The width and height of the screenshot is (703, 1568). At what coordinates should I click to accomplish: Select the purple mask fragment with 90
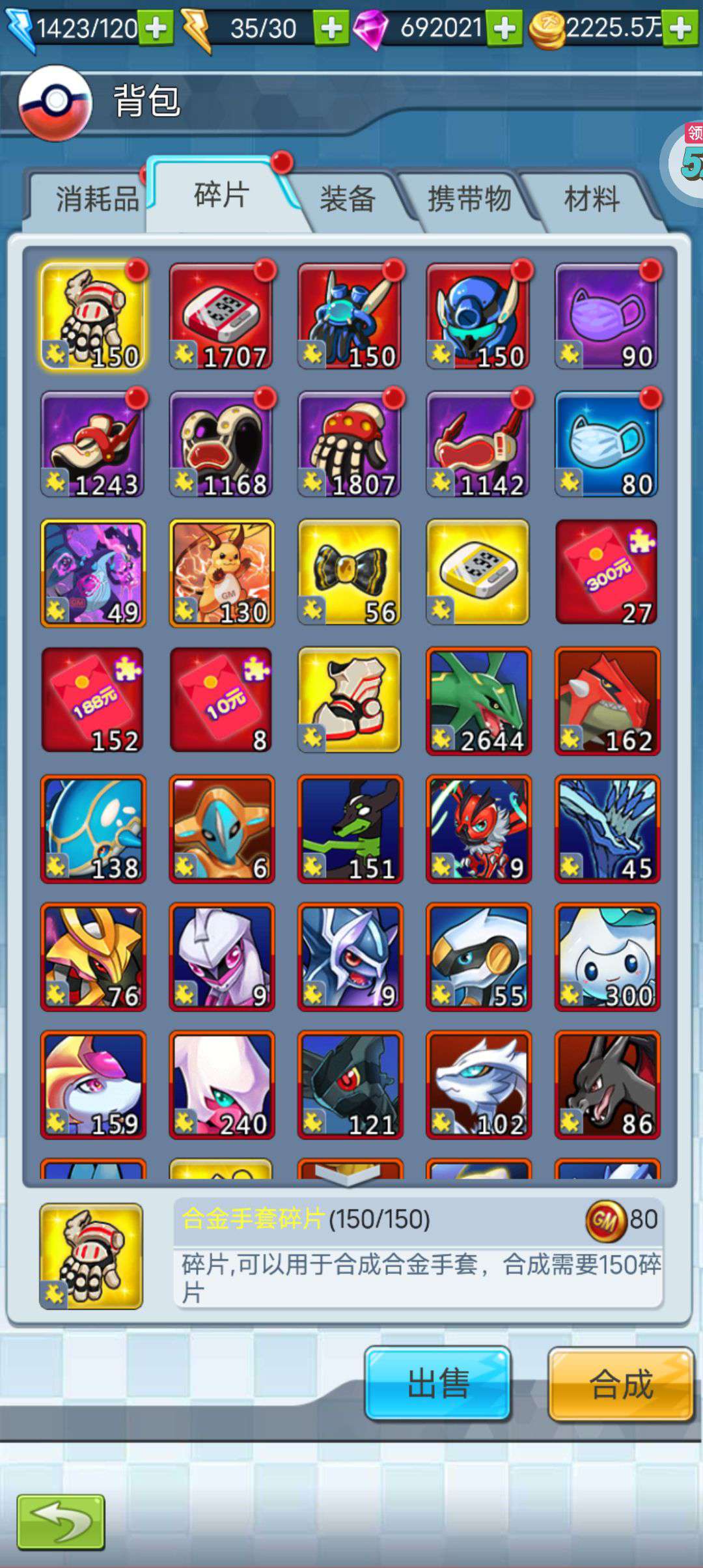click(x=607, y=316)
